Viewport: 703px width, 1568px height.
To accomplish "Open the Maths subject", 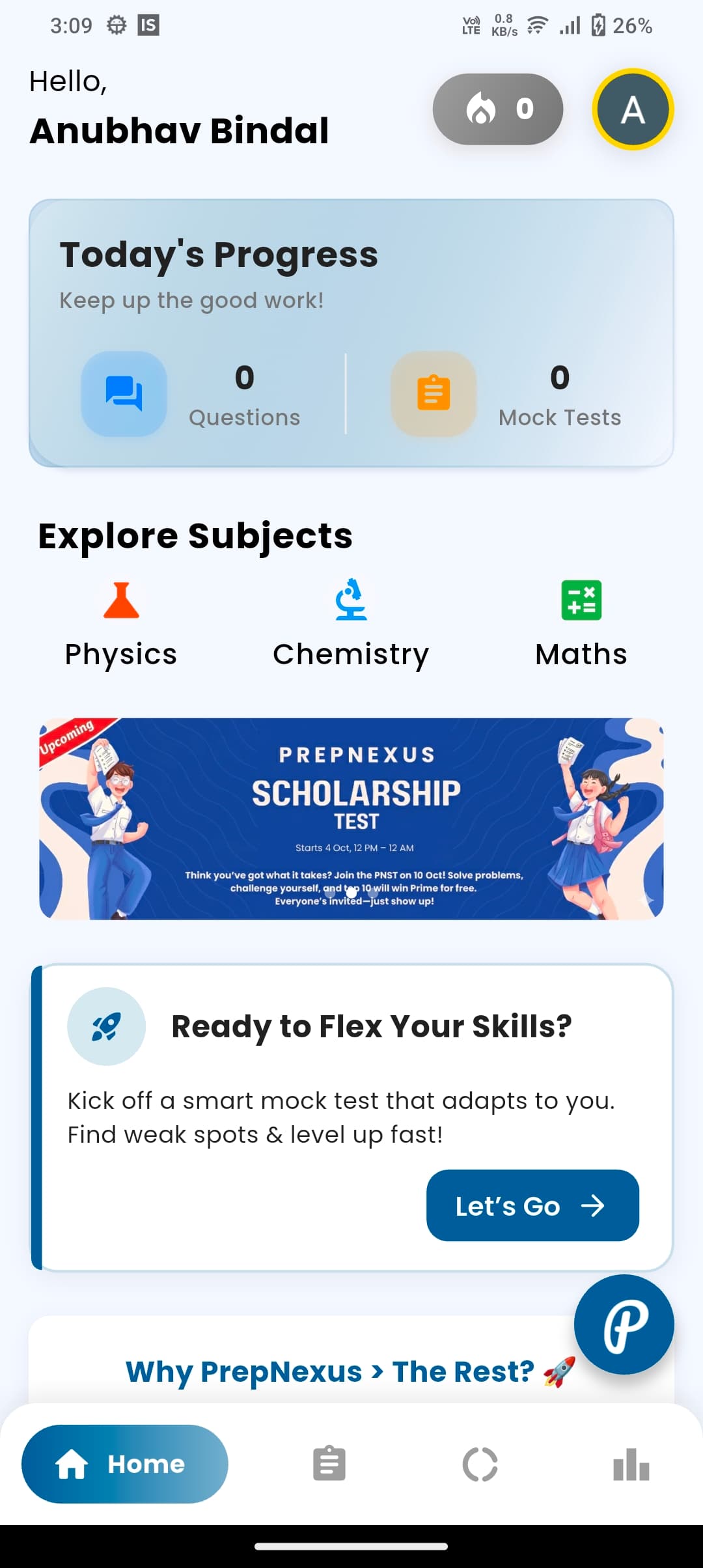I will click(581, 625).
